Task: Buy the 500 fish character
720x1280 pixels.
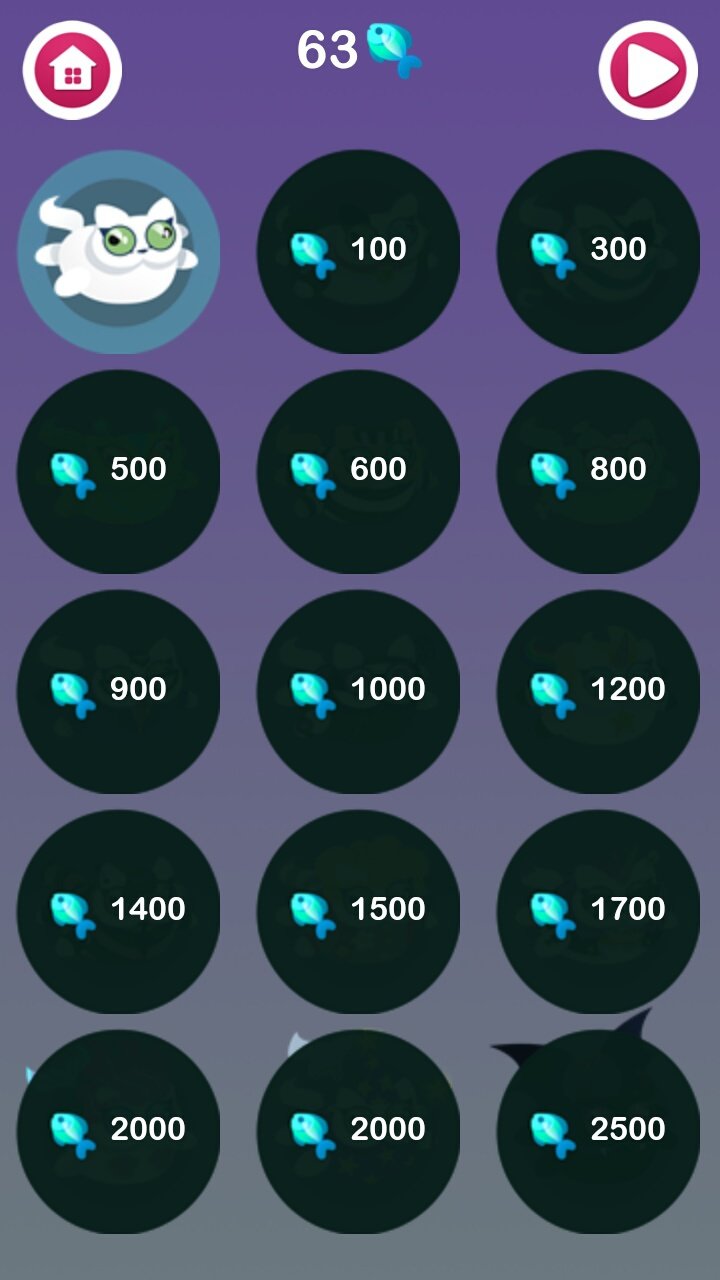Action: [119, 472]
